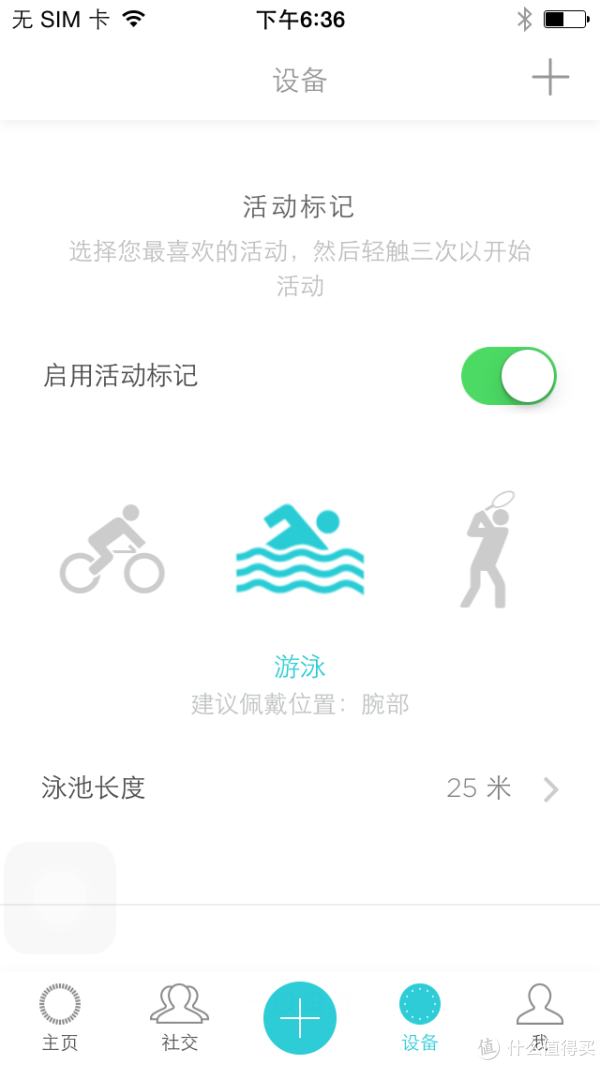
Task: Select the tennis activity icon
Action: tap(487, 549)
